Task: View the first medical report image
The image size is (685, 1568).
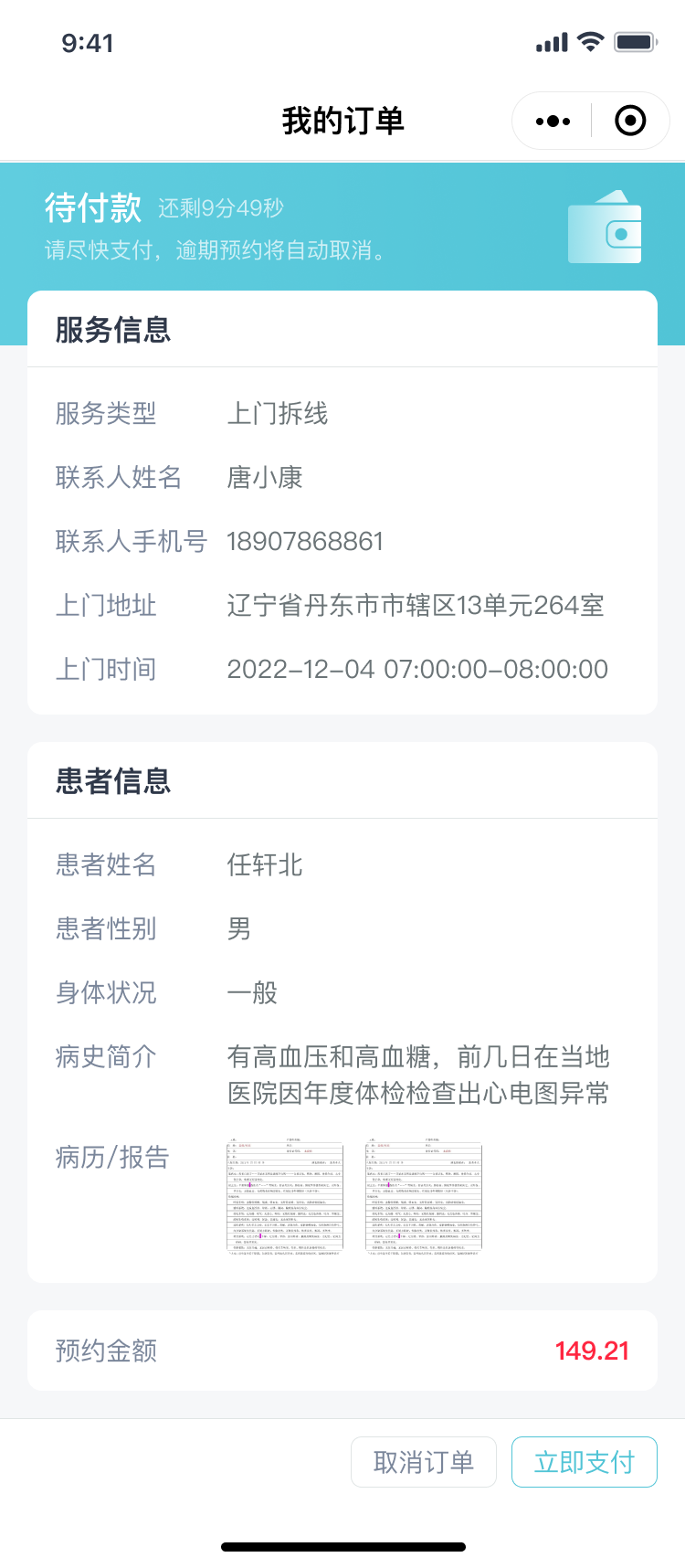Action: point(285,1198)
